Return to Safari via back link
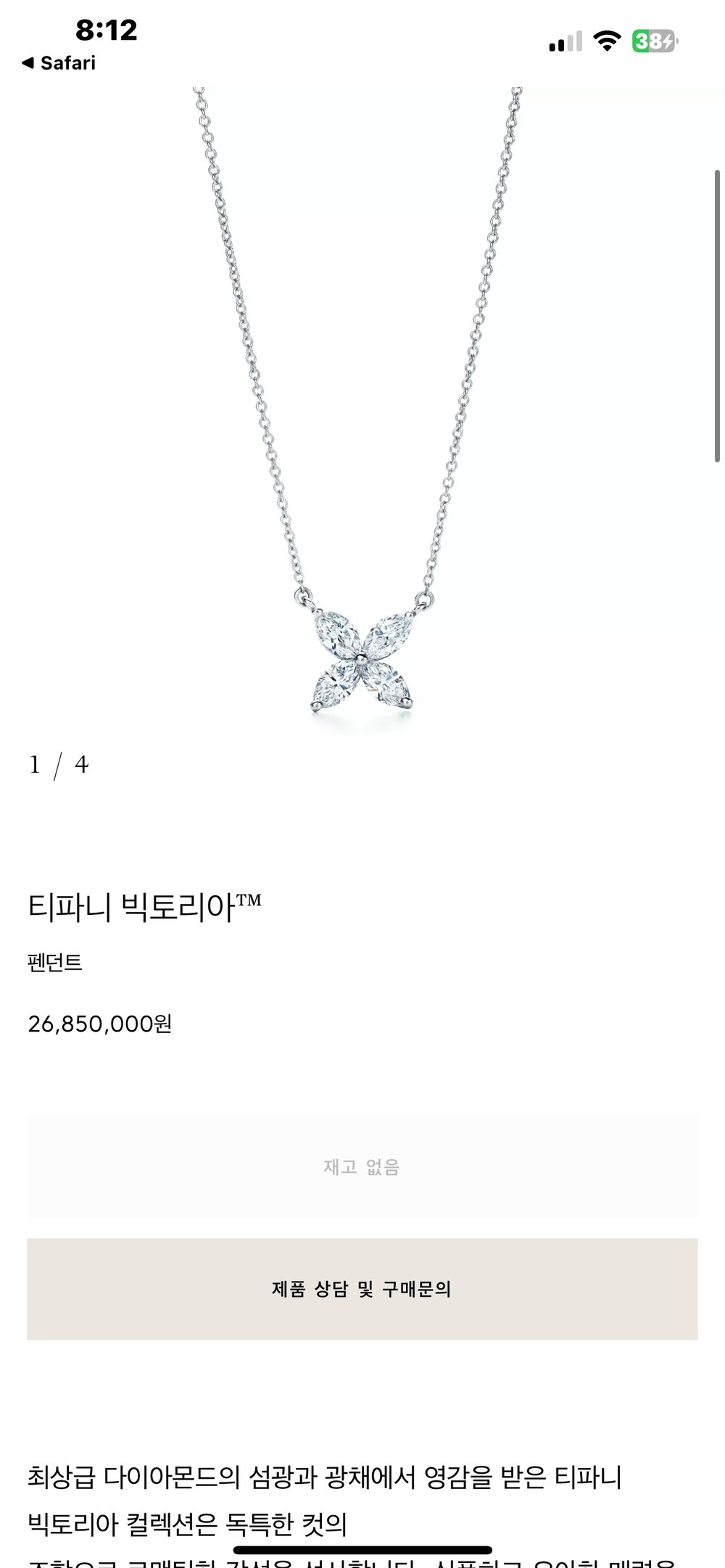Screen dimensions: 725x1568 pos(59,63)
